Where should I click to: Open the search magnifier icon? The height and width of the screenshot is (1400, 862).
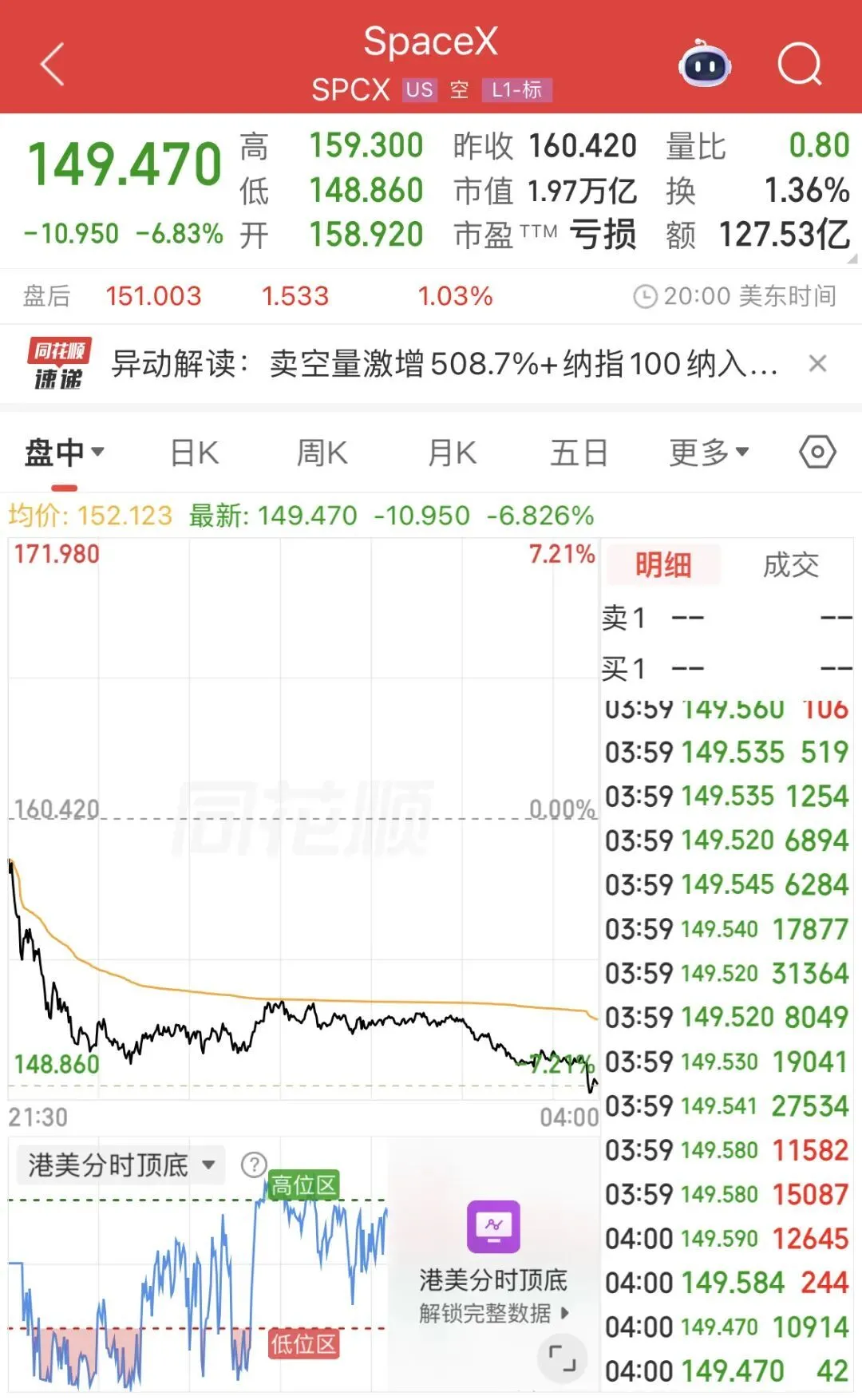tap(800, 65)
